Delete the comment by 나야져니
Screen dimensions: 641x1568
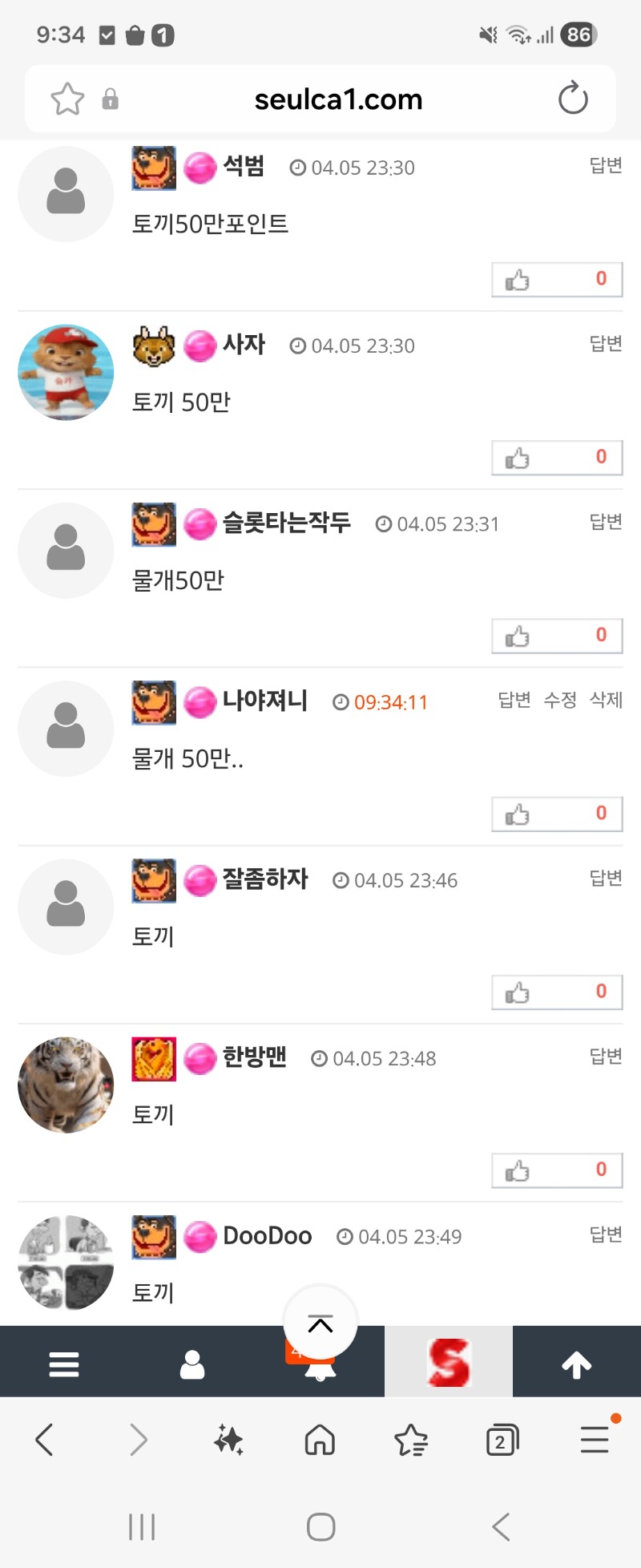point(606,701)
